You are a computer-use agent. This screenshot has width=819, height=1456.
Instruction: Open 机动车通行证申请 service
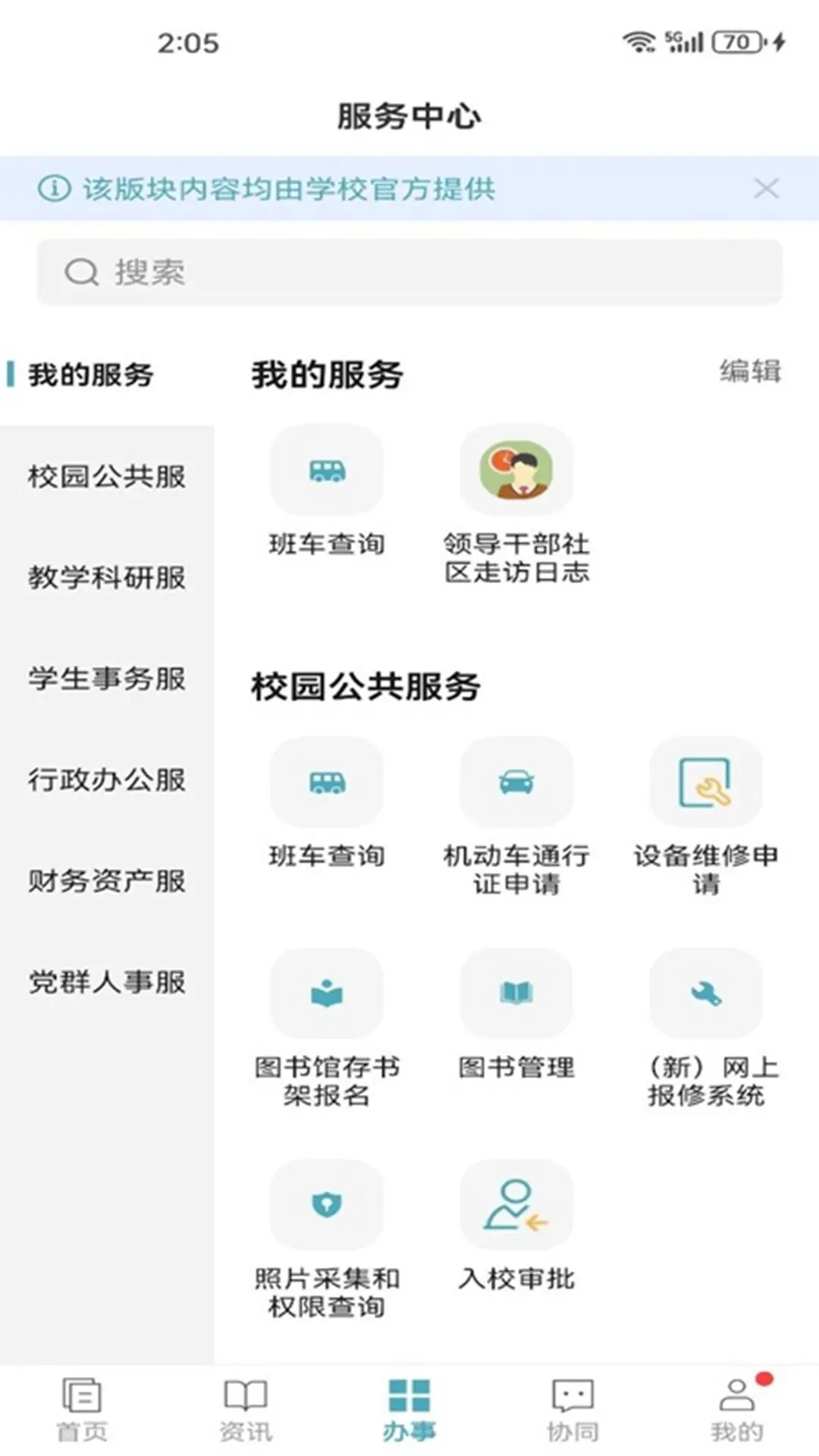(x=516, y=783)
